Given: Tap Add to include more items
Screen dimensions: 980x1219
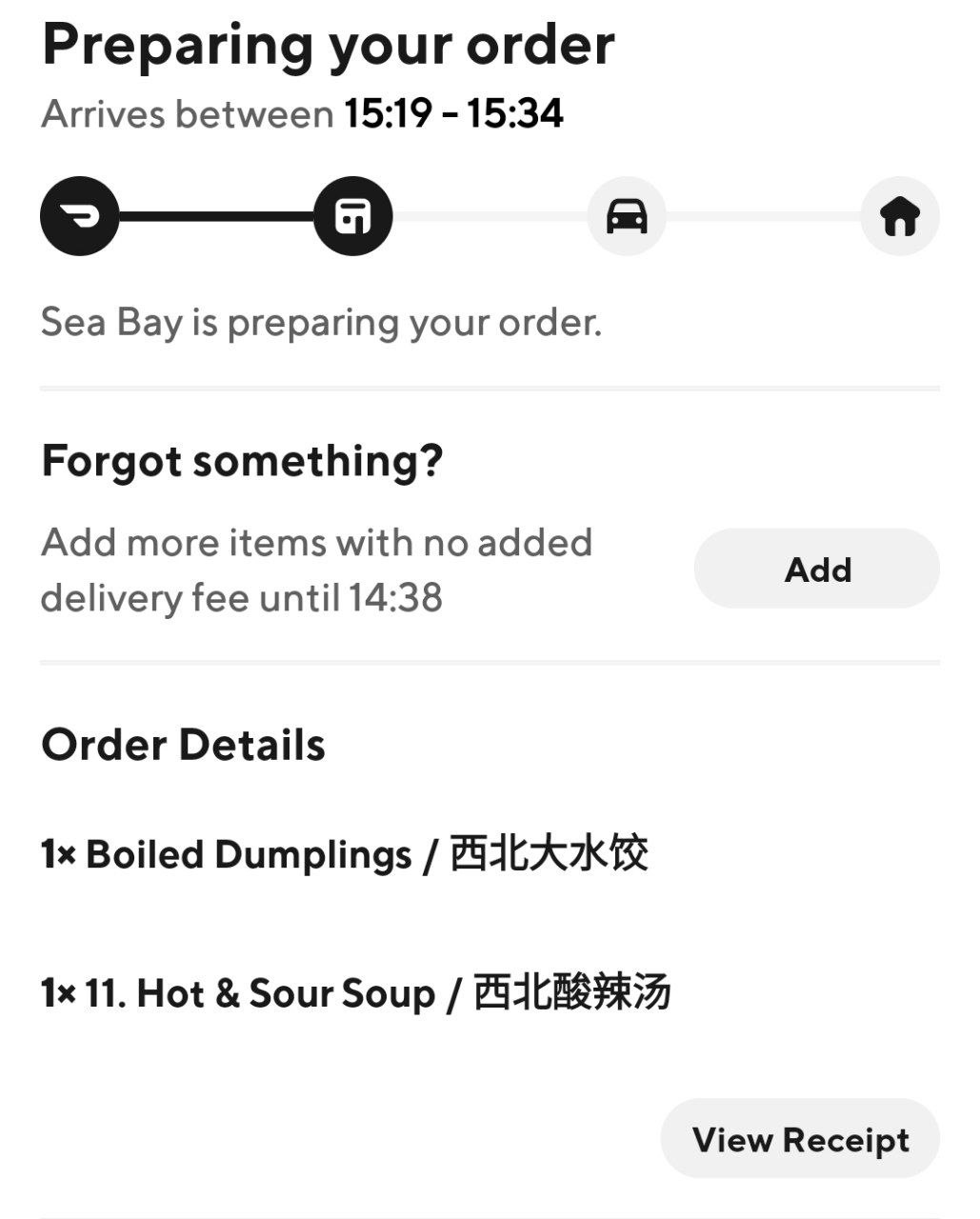Looking at the screenshot, I should 816,570.
